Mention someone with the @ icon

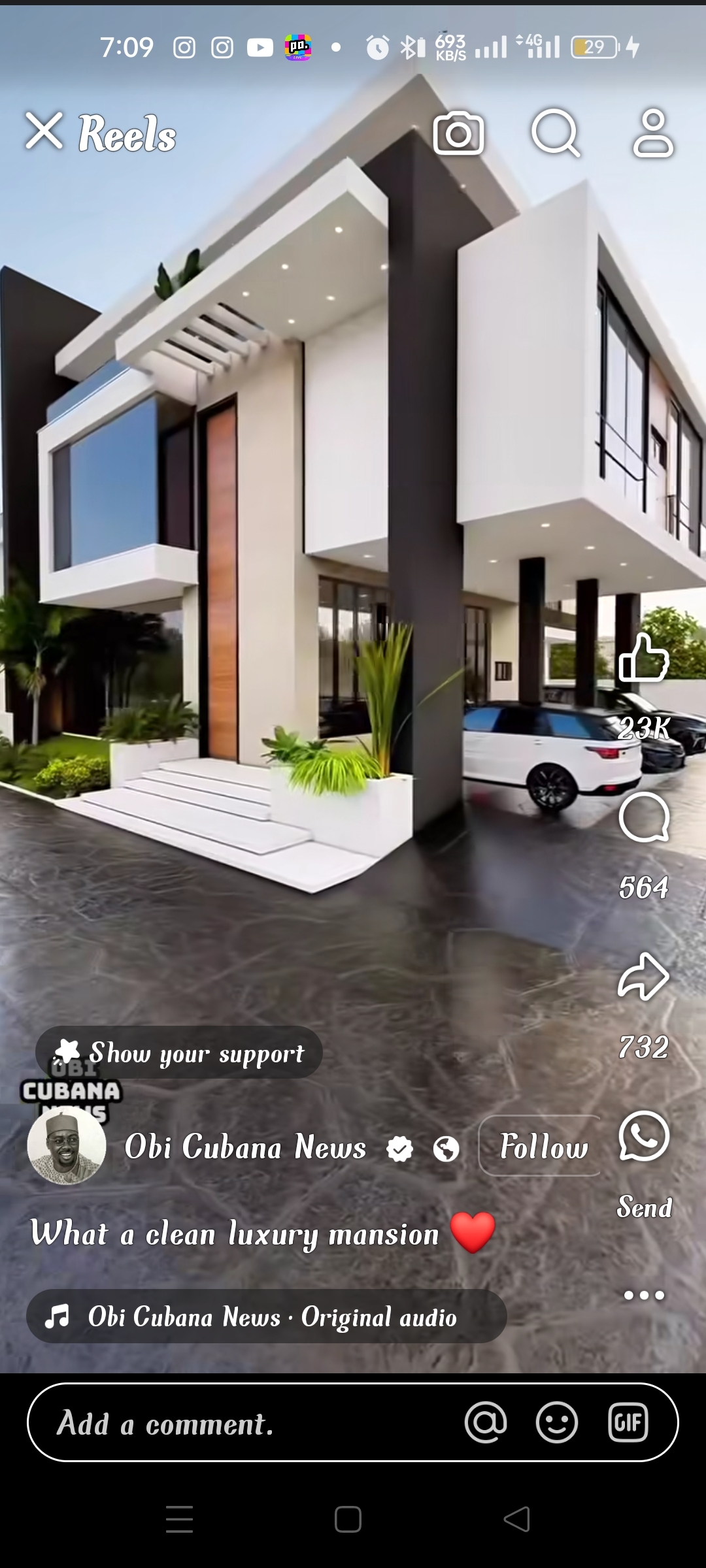pyautogui.click(x=486, y=1422)
